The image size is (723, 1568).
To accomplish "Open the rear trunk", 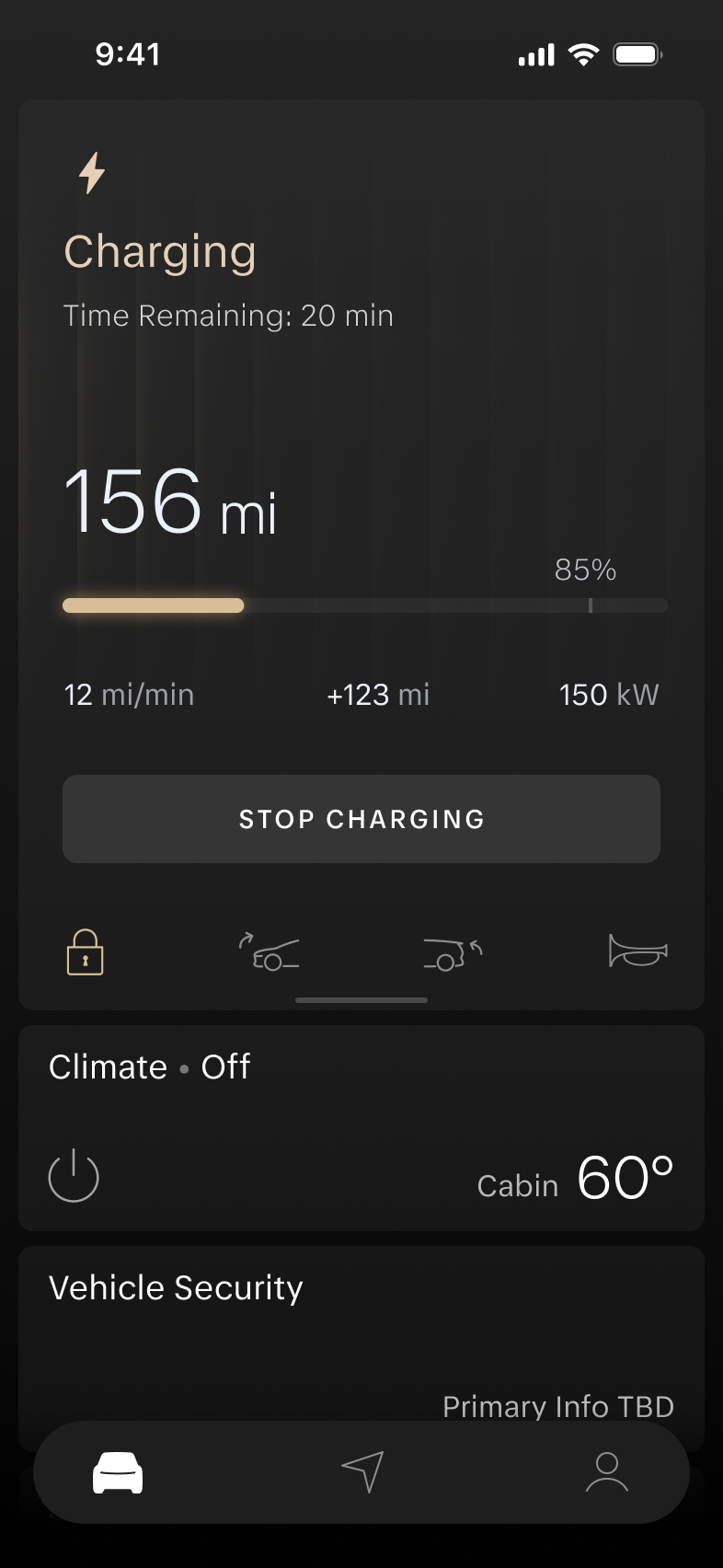I will [453, 953].
